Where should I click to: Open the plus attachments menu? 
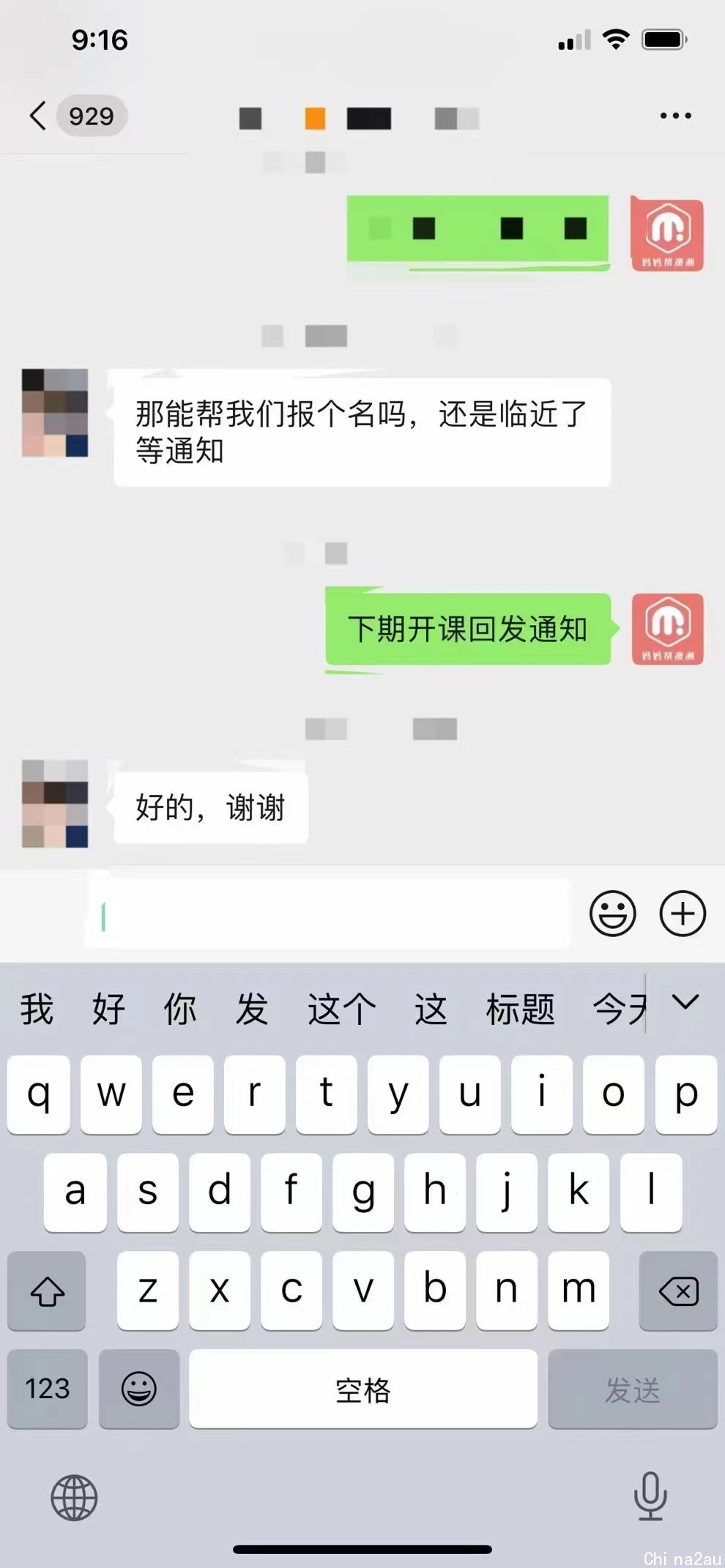point(683,914)
